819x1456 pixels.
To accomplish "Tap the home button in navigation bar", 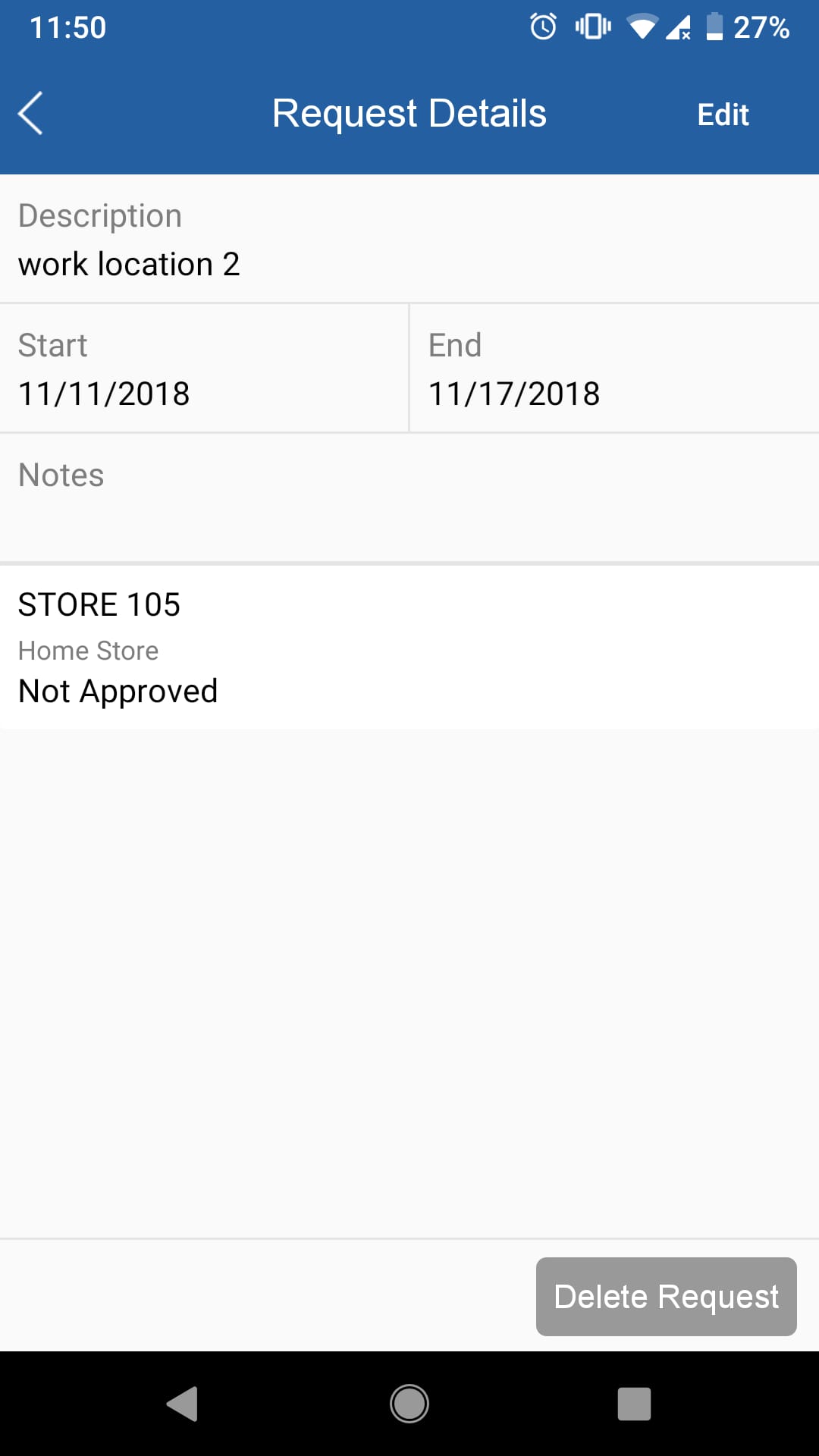I will click(x=409, y=1404).
